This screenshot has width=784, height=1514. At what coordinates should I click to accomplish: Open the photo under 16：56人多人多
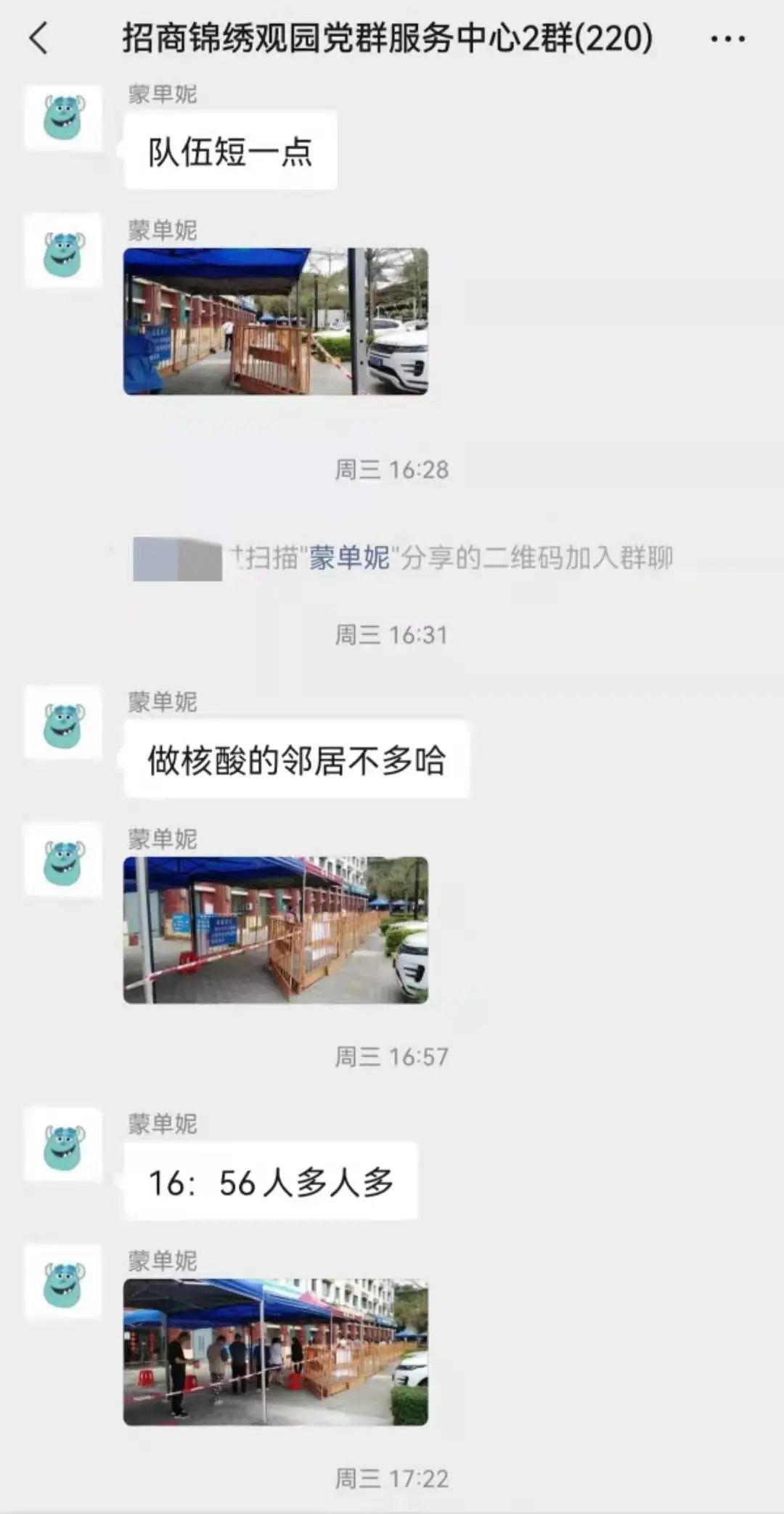tap(276, 1352)
